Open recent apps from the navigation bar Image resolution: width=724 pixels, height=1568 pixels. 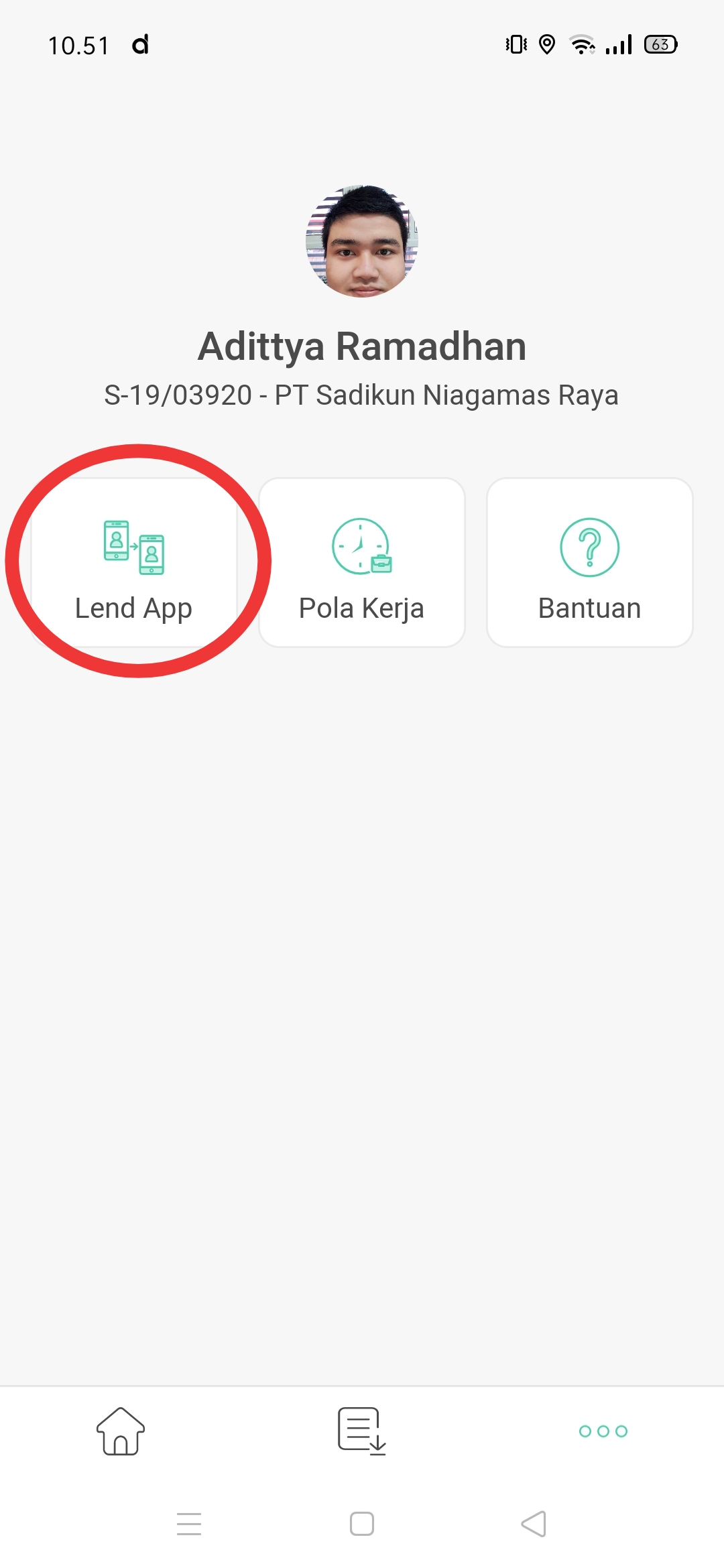click(189, 1524)
